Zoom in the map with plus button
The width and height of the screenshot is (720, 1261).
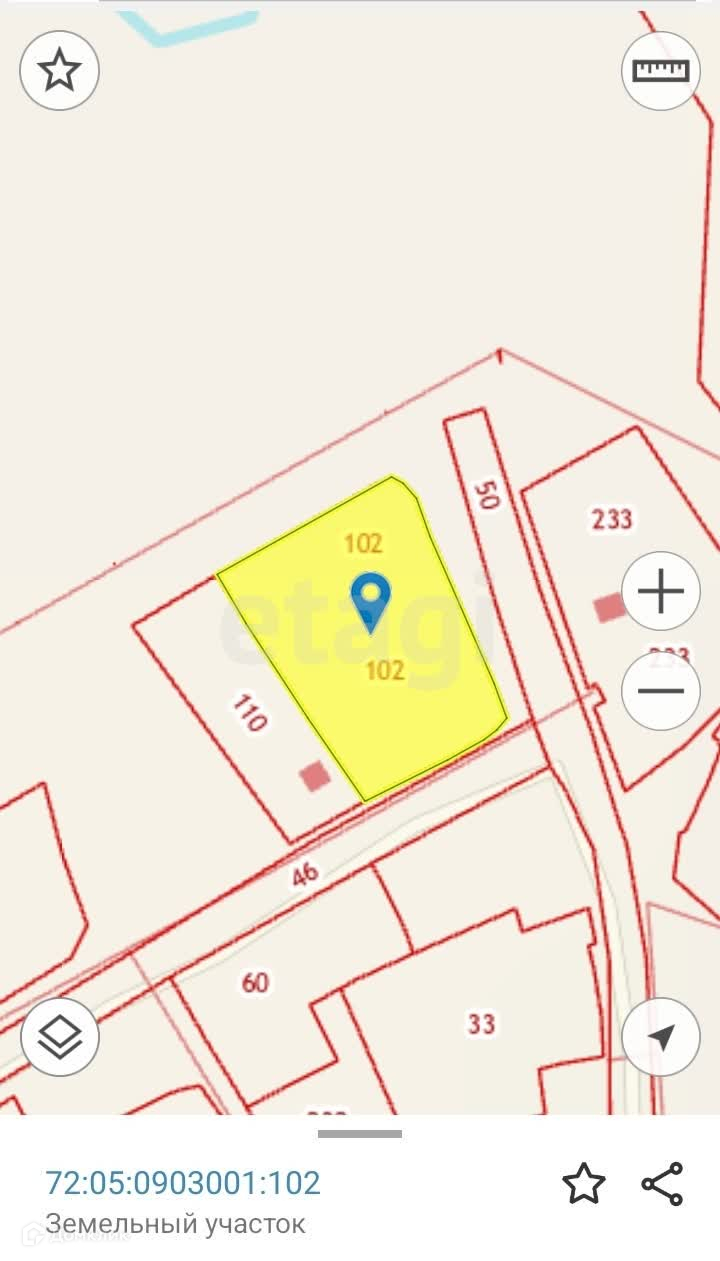(x=660, y=591)
